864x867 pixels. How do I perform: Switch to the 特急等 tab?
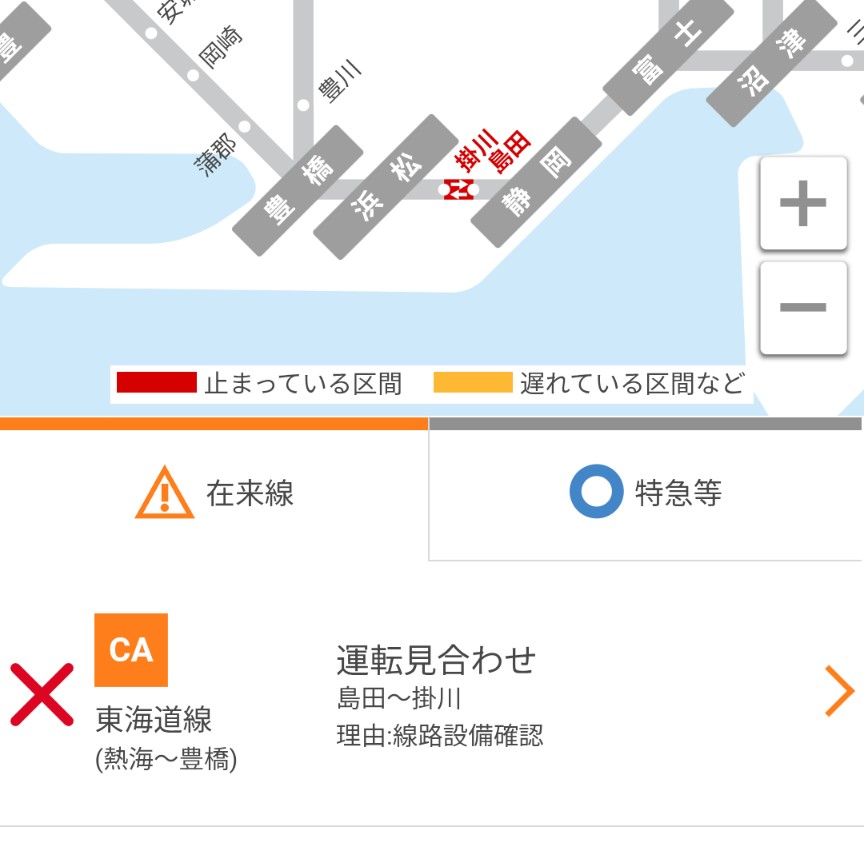pyautogui.click(x=646, y=493)
